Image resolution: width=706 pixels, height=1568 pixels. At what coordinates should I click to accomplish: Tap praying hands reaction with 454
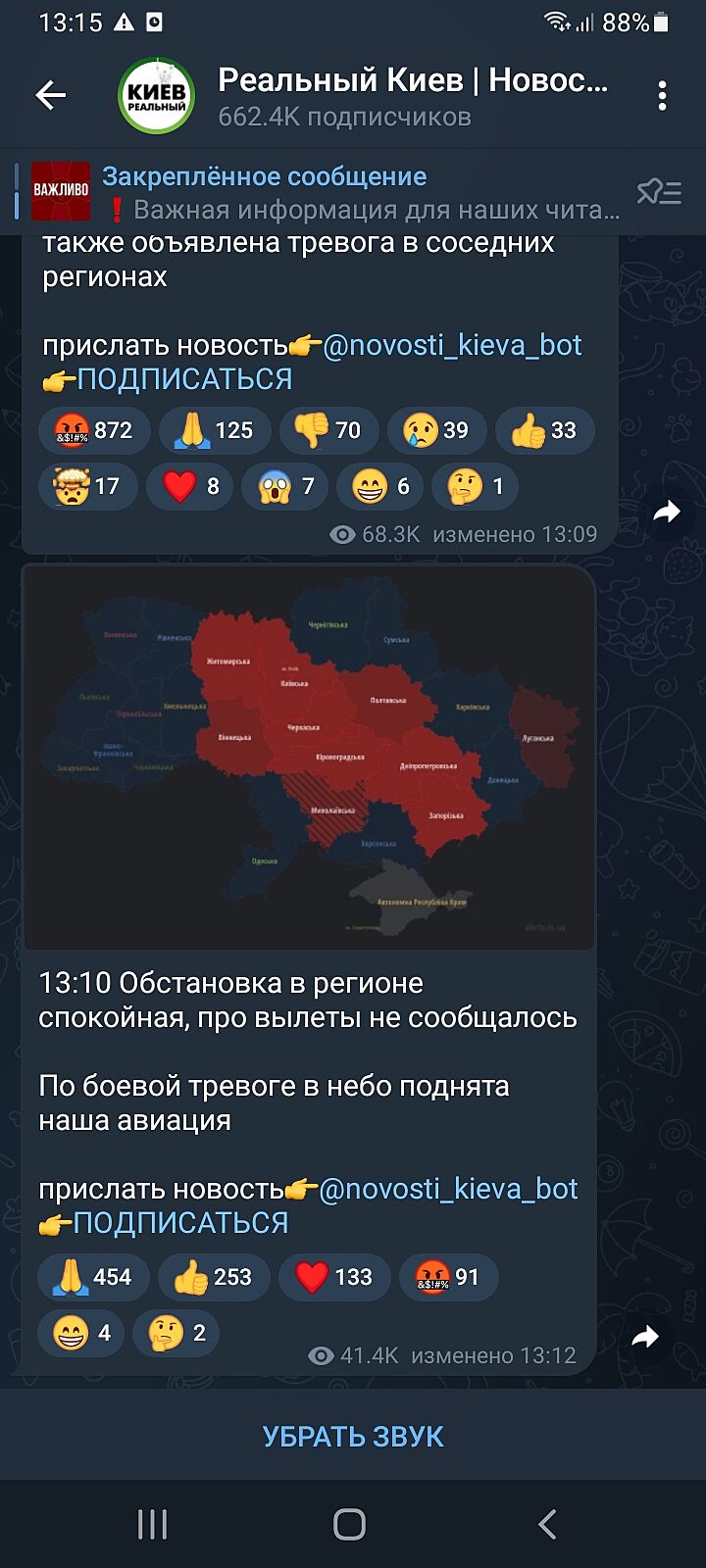92,1277
